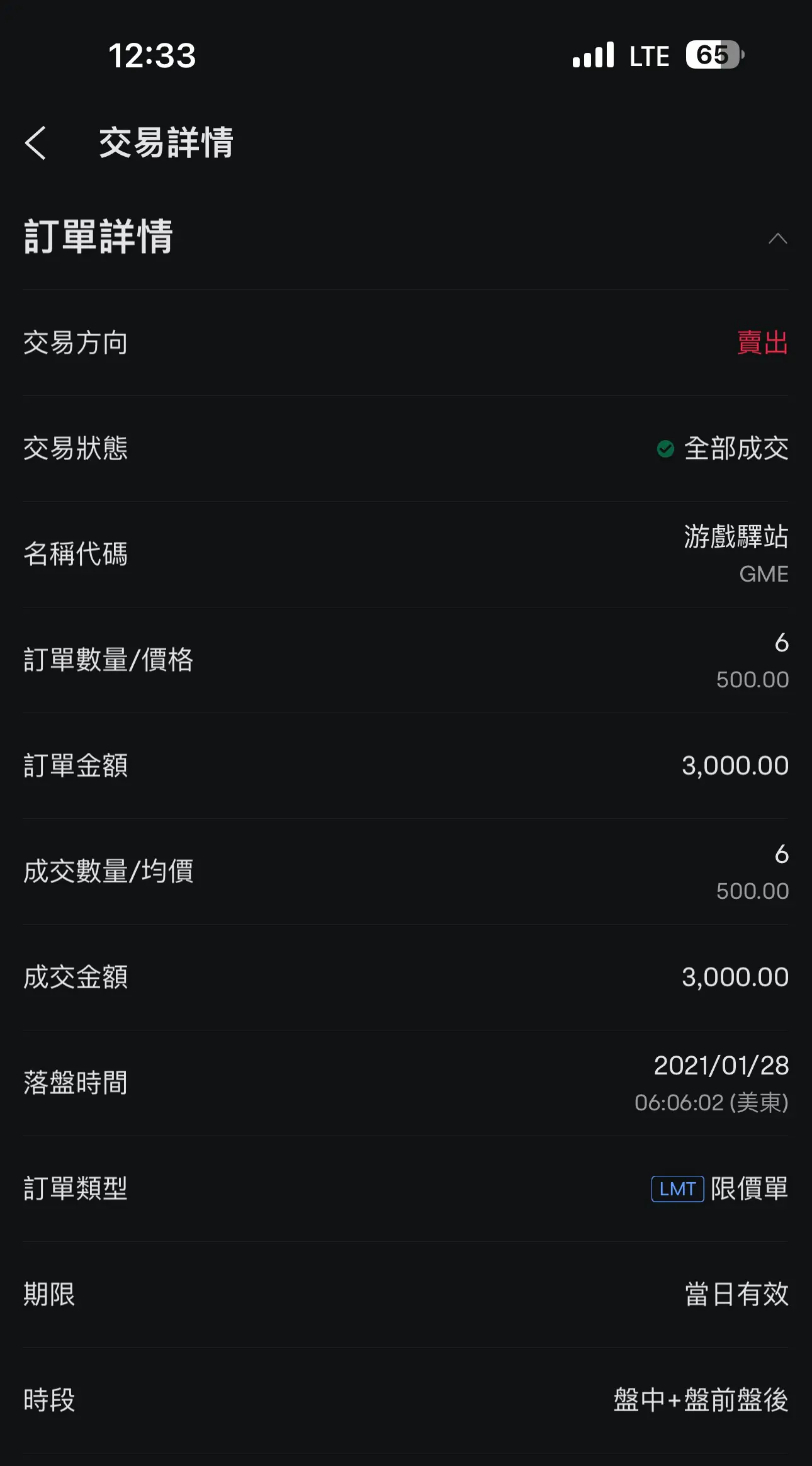
Task: Collapse the 訂單詳情 section
Action: [x=777, y=239]
